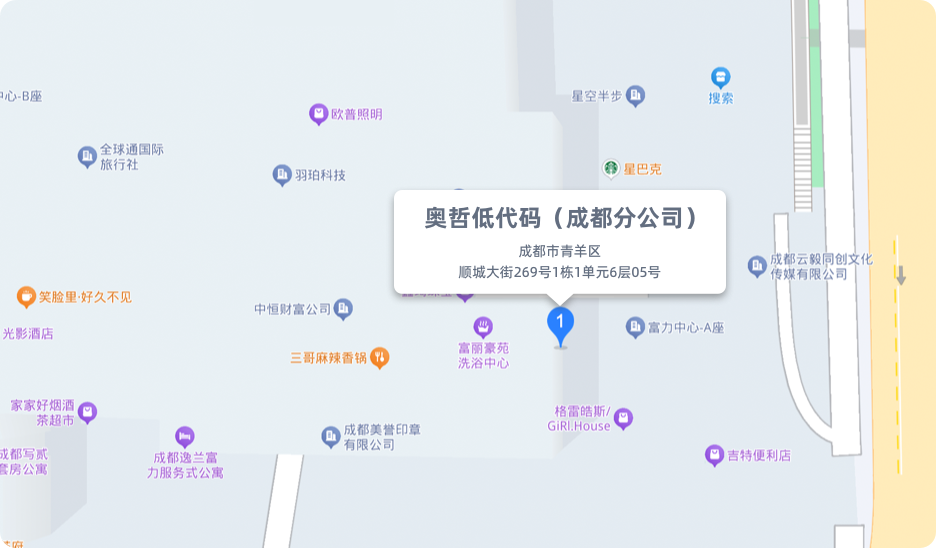The width and height of the screenshot is (936, 548).
Task: Open the 奥哲低代码（成都分公司）info card
Action: (x=560, y=241)
